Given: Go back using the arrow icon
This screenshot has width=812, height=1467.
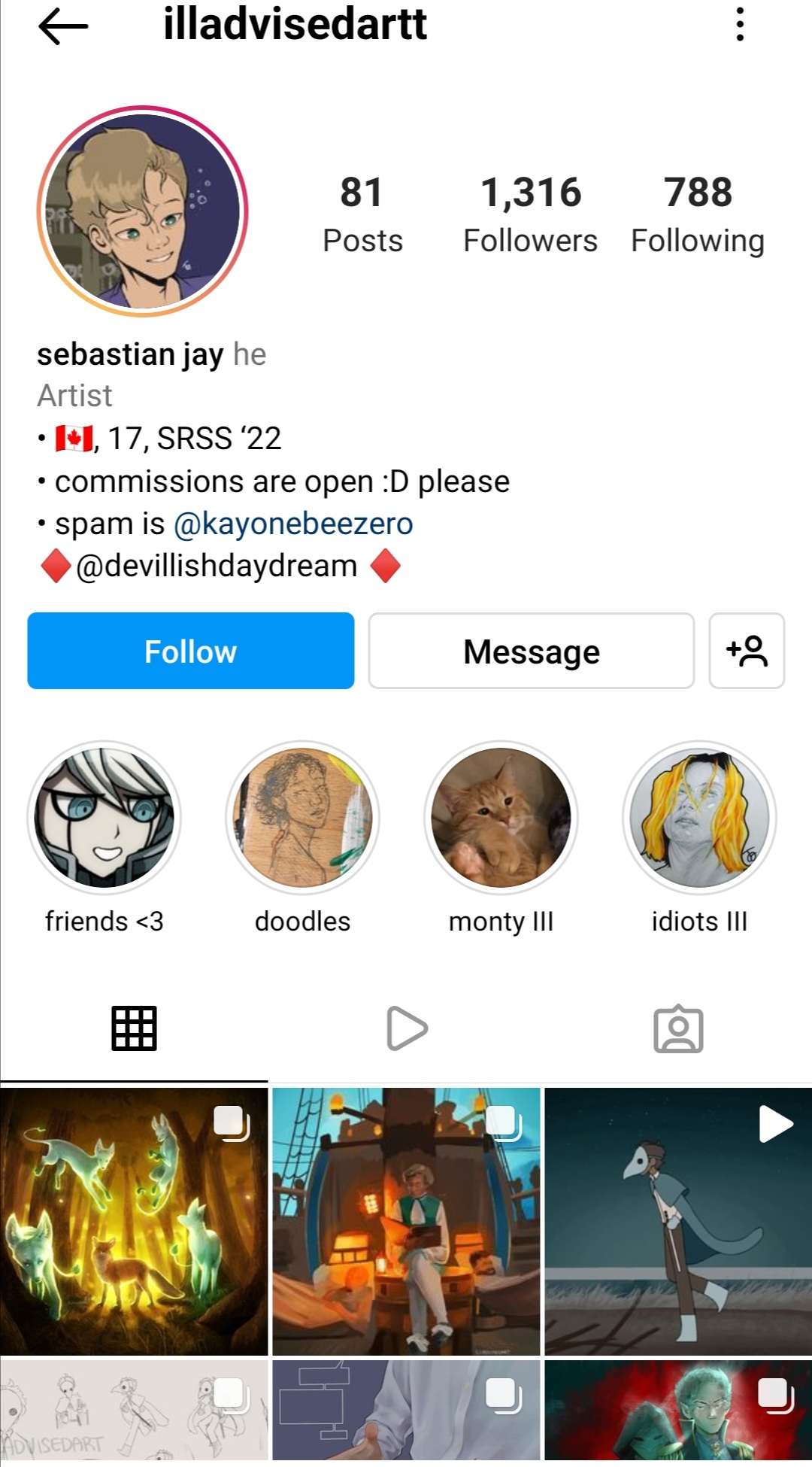Looking at the screenshot, I should tap(63, 27).
